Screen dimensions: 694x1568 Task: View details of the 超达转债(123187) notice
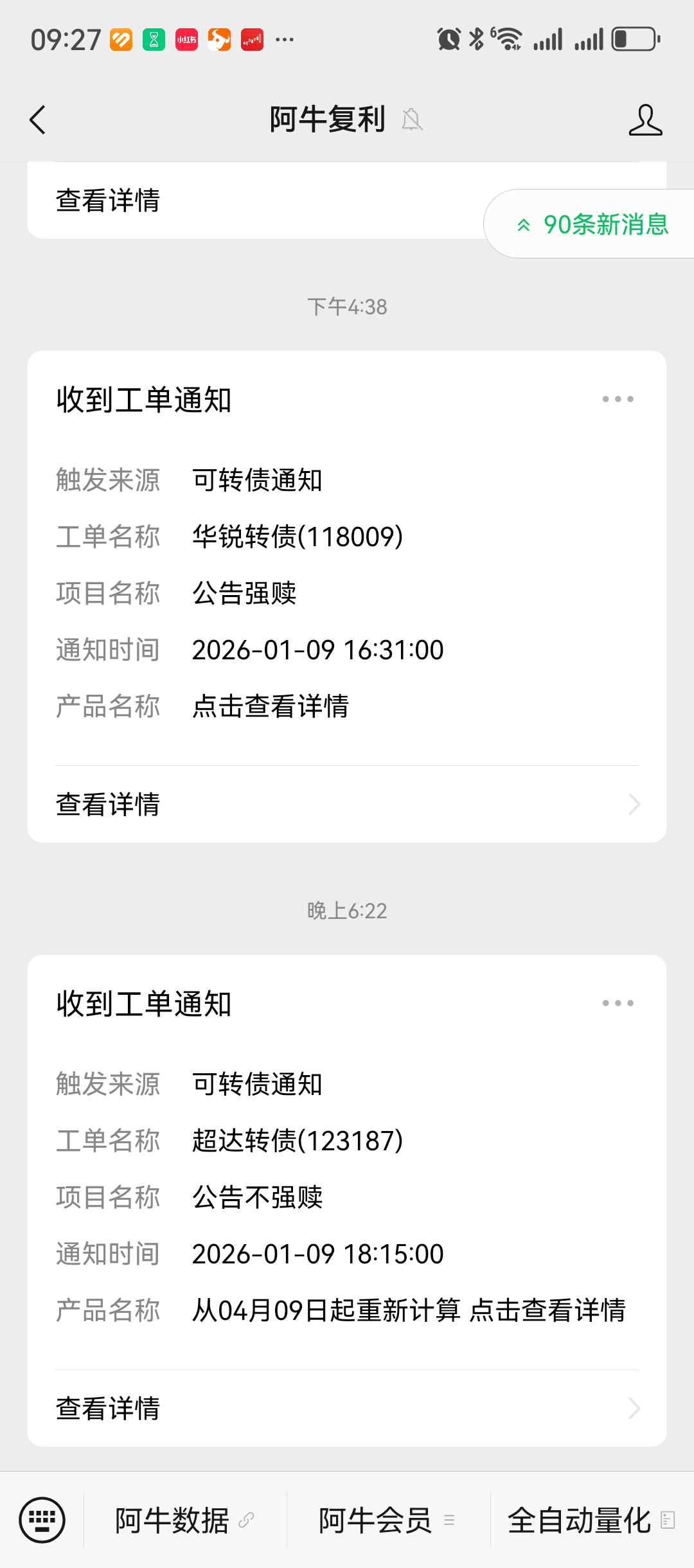(347, 1408)
